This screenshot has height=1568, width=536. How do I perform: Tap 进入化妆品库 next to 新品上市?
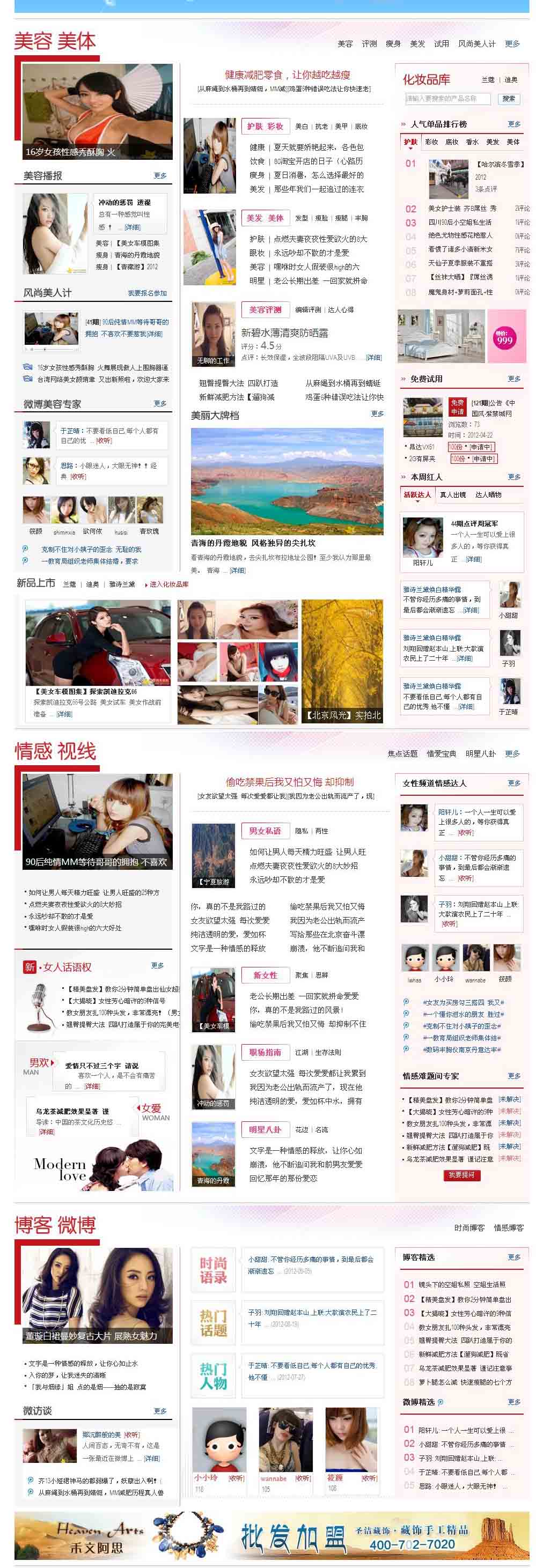(x=168, y=585)
